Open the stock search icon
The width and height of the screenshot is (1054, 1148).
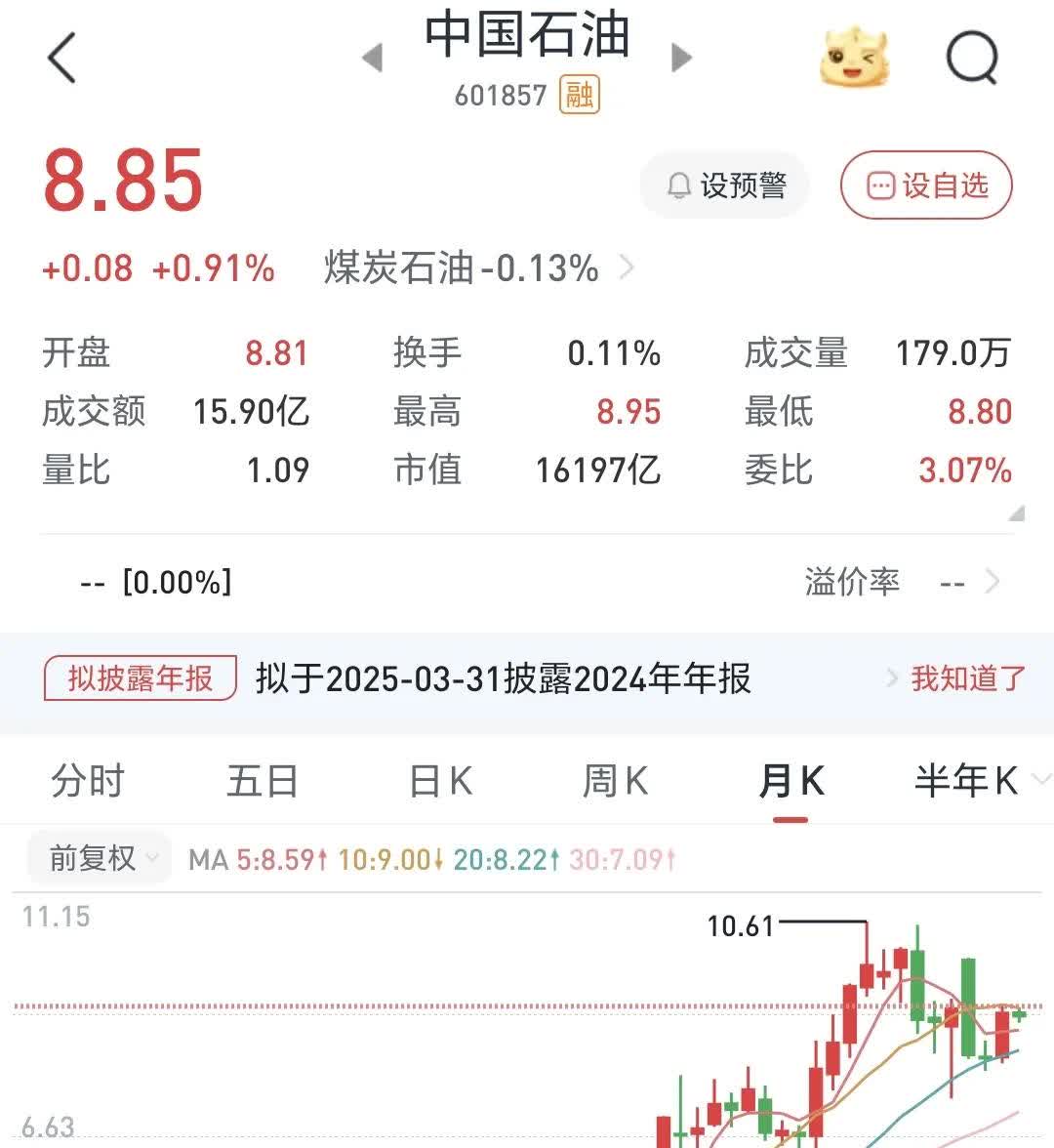pyautogui.click(x=972, y=56)
